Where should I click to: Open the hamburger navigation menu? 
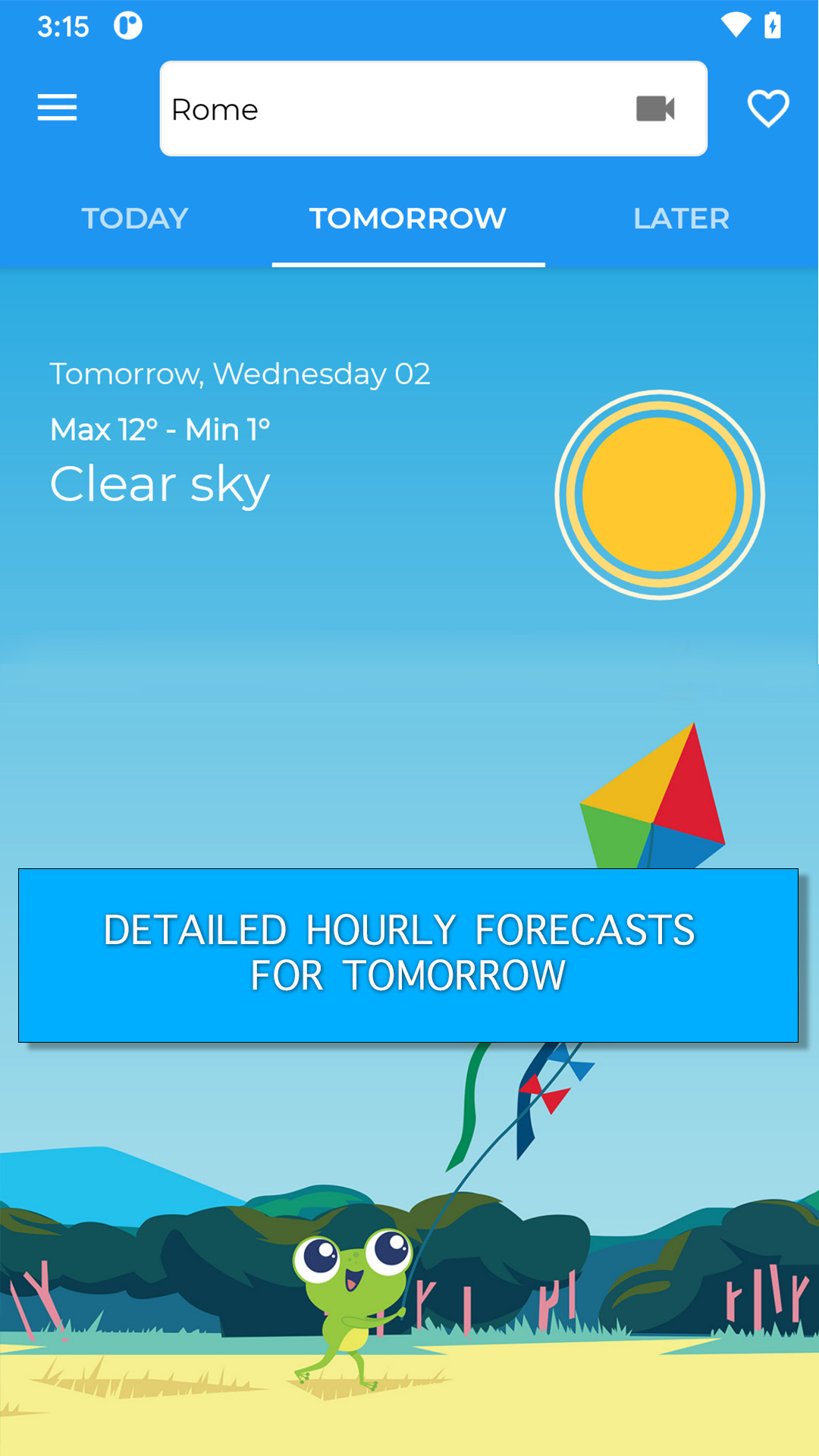click(58, 108)
